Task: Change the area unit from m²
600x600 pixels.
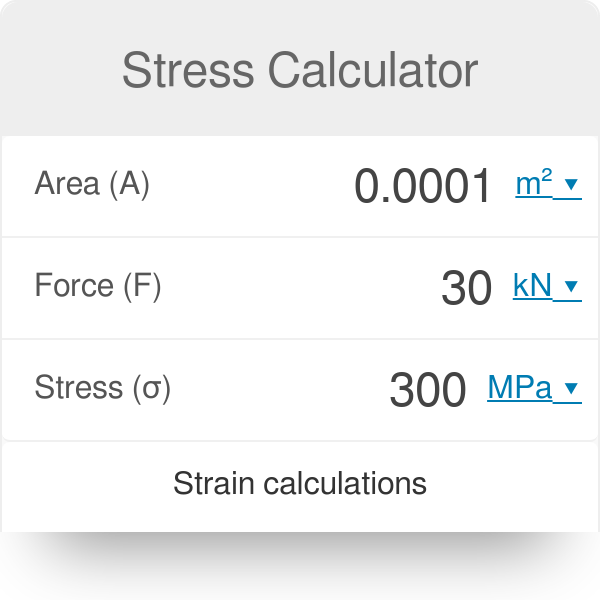Action: (x=547, y=185)
